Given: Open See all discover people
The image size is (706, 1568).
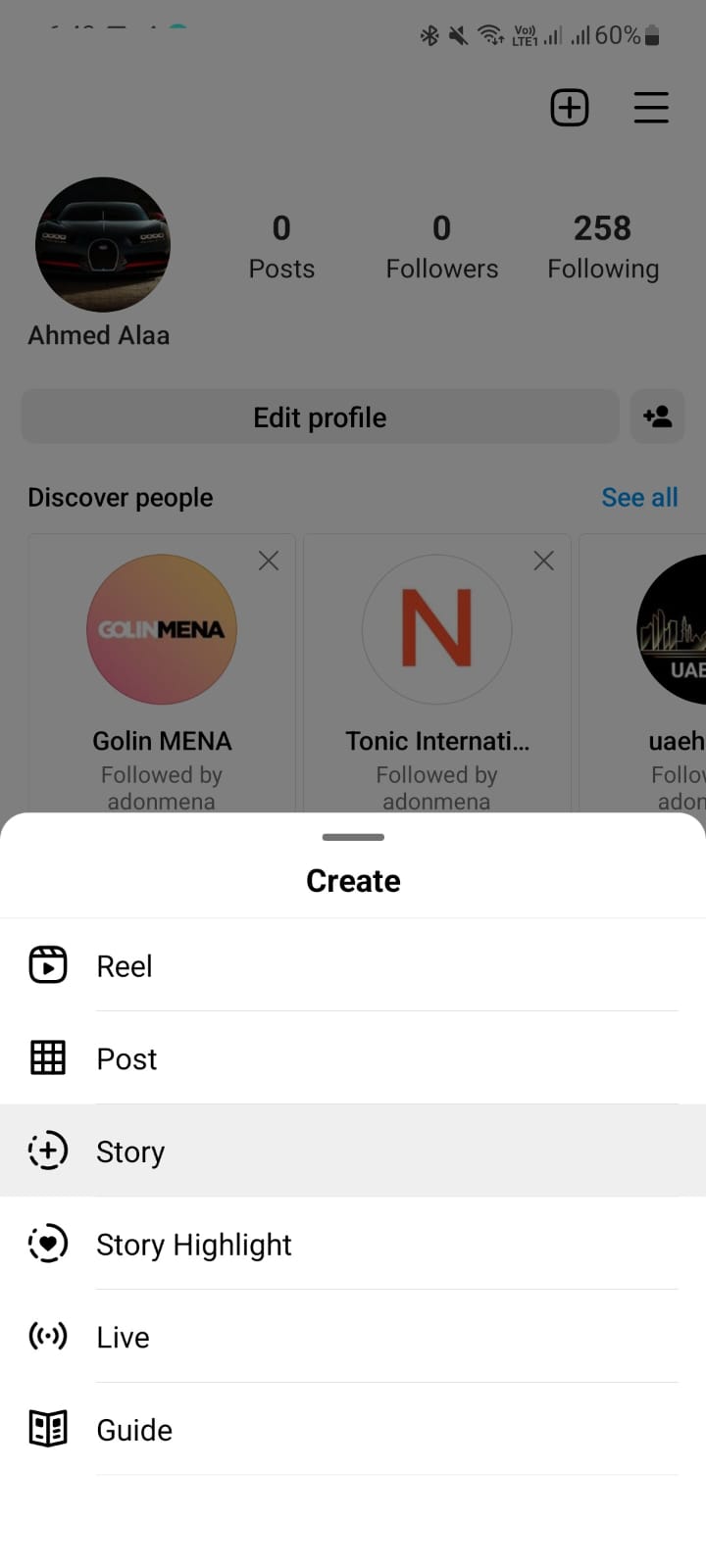Looking at the screenshot, I should [x=639, y=498].
